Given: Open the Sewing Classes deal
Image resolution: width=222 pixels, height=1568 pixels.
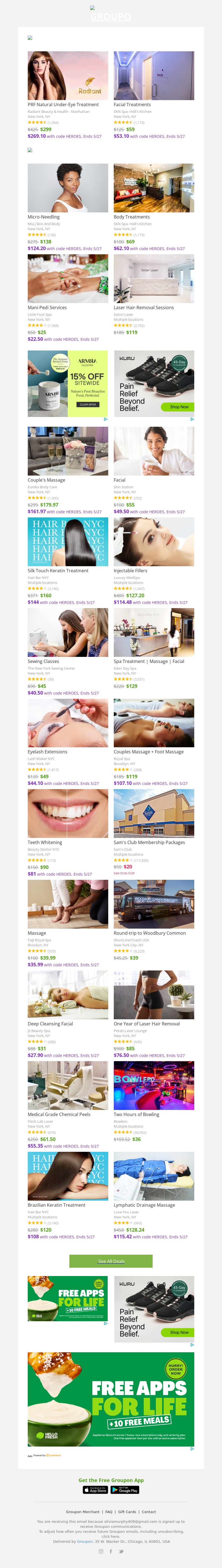Looking at the screenshot, I should pos(43,661).
